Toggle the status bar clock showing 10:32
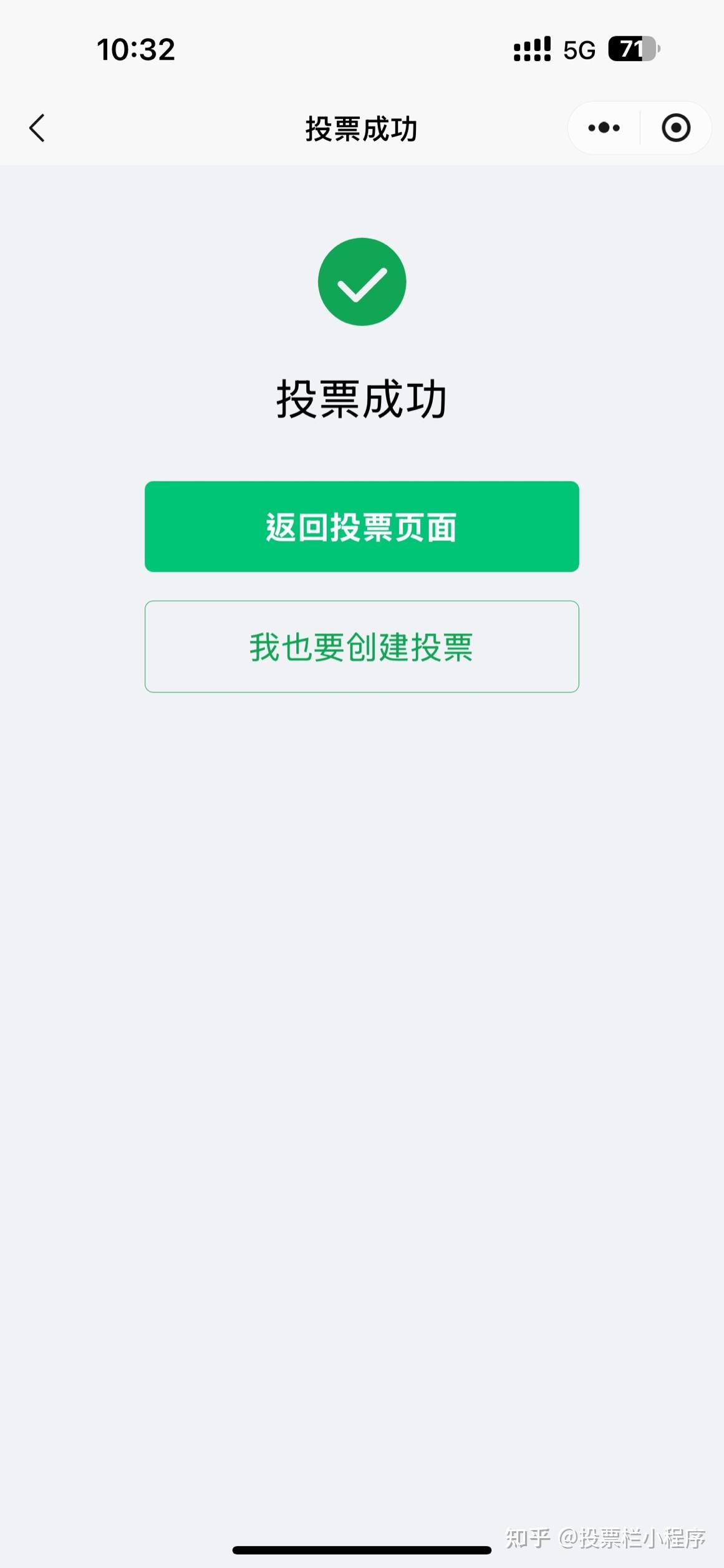 point(136,49)
